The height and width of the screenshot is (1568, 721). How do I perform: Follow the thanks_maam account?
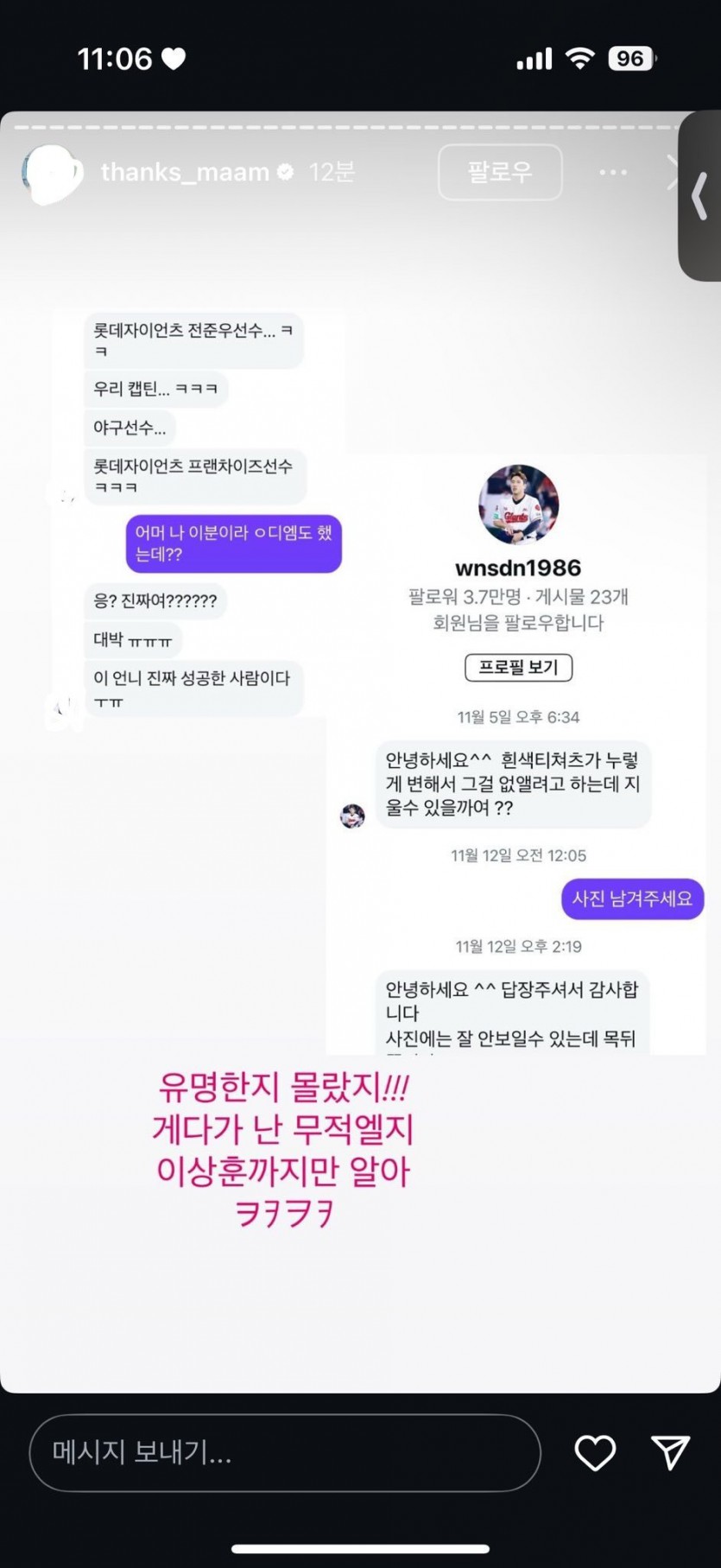(500, 172)
